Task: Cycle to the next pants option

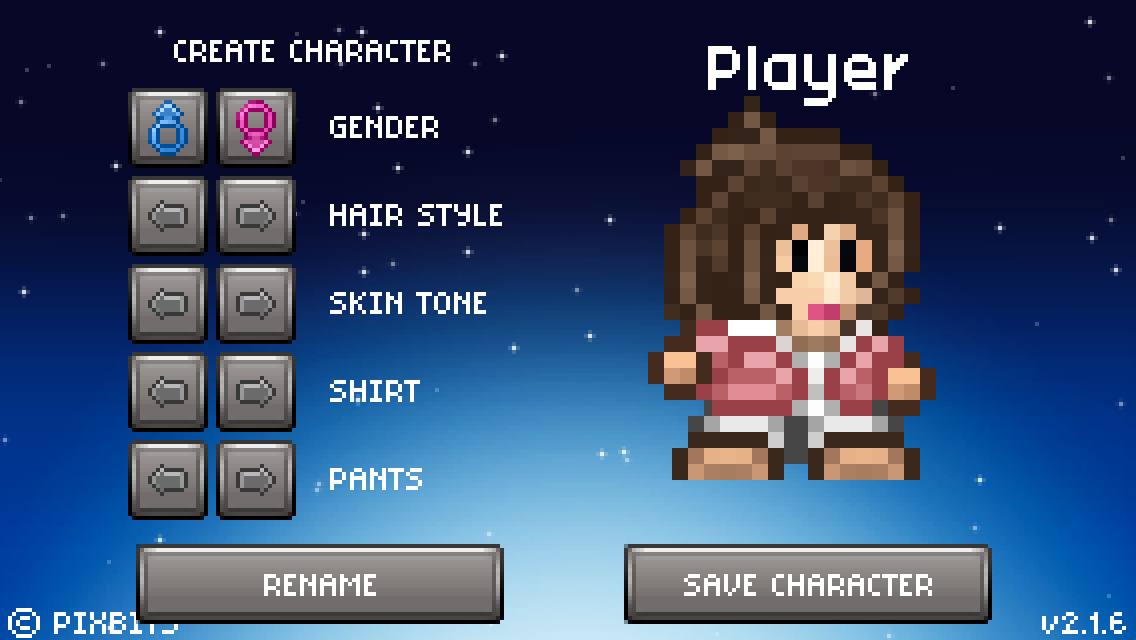Action: click(x=256, y=479)
